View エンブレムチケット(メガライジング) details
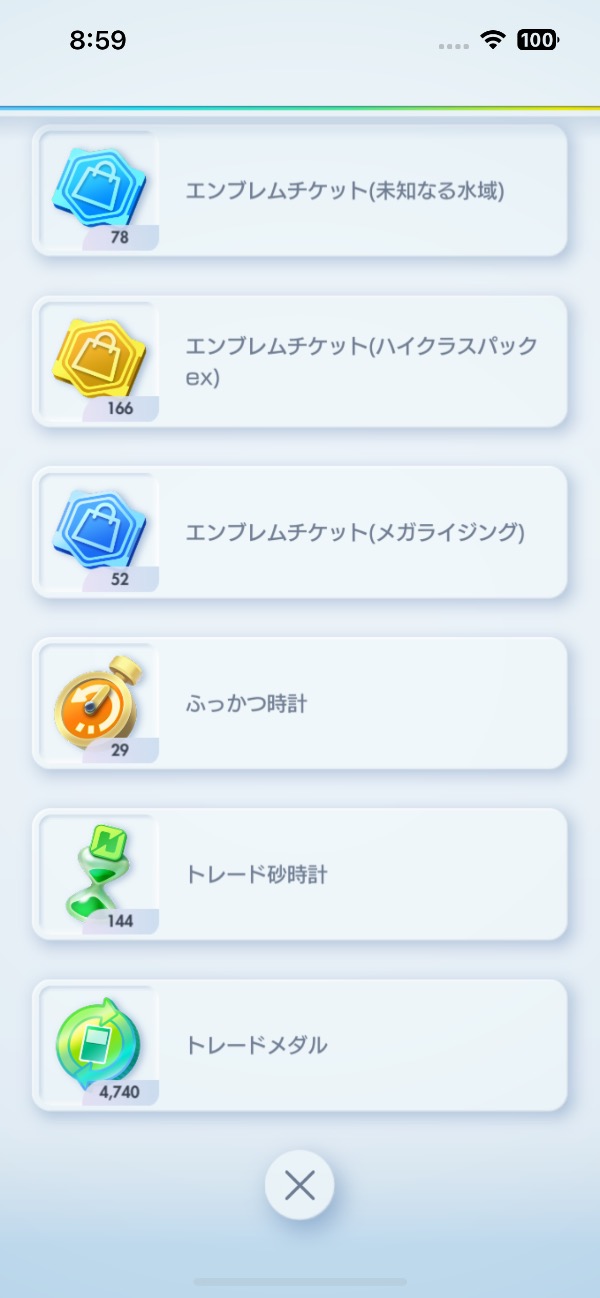The image size is (600, 1298). tap(300, 532)
